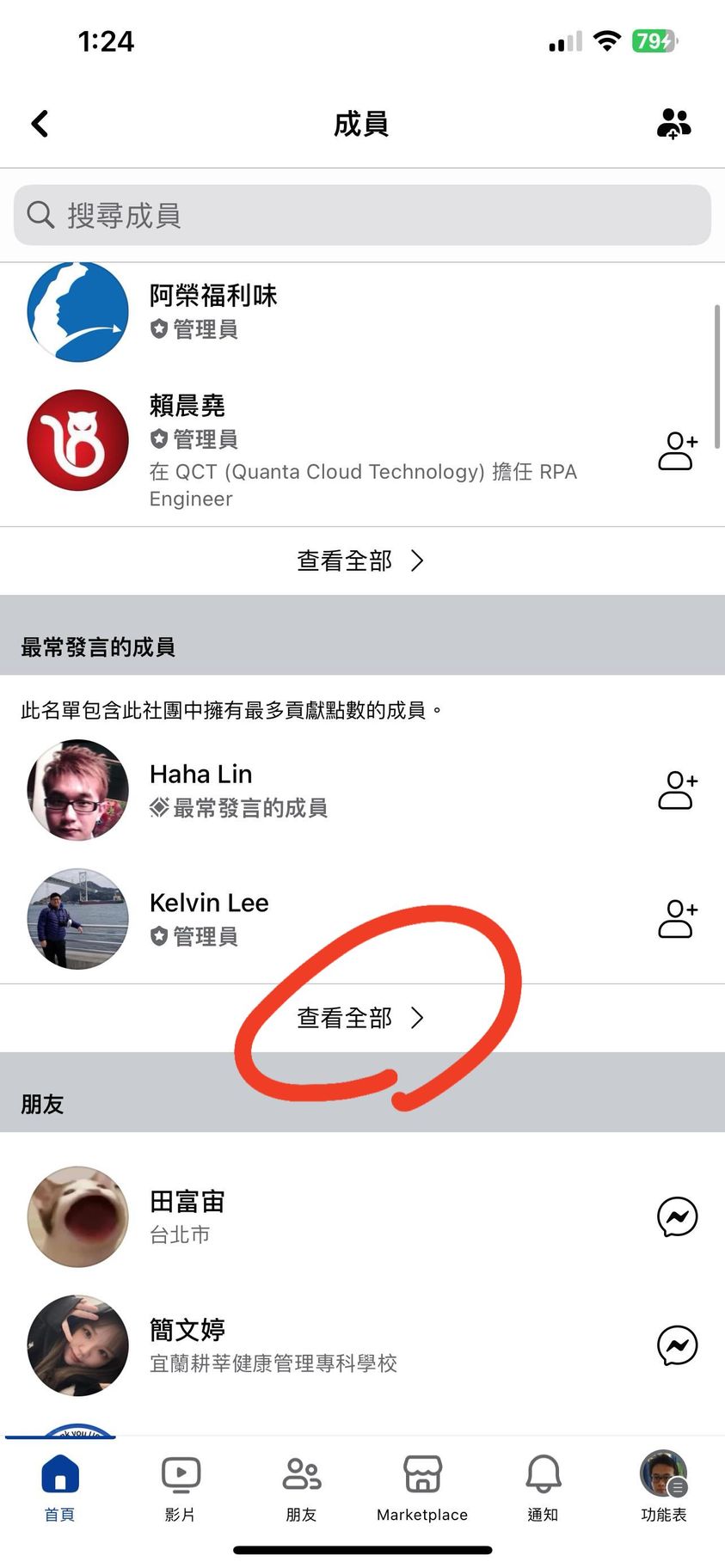725x1568 pixels.
Task: Open 田富宙's profile
Action: point(187,1202)
